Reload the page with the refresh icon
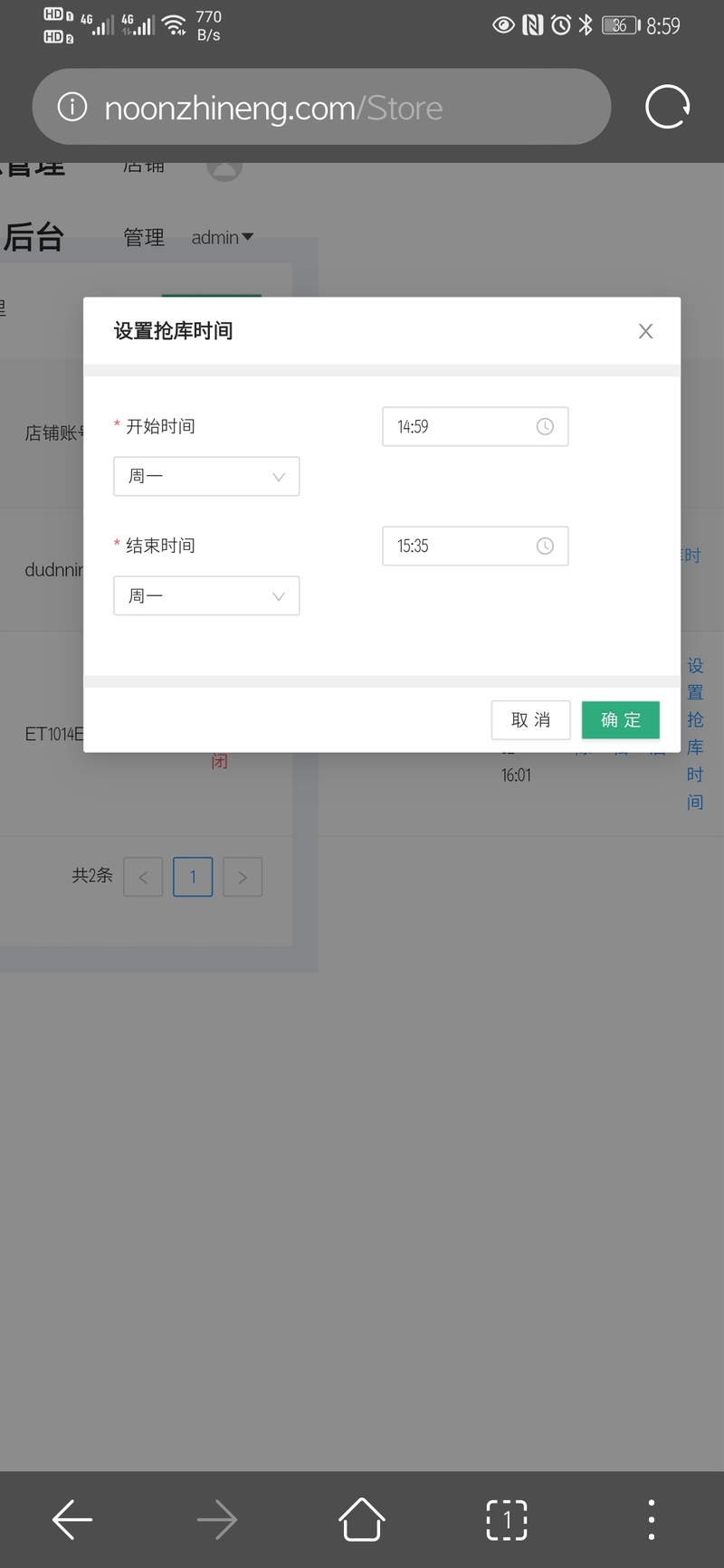This screenshot has height=1568, width=724. [667, 107]
